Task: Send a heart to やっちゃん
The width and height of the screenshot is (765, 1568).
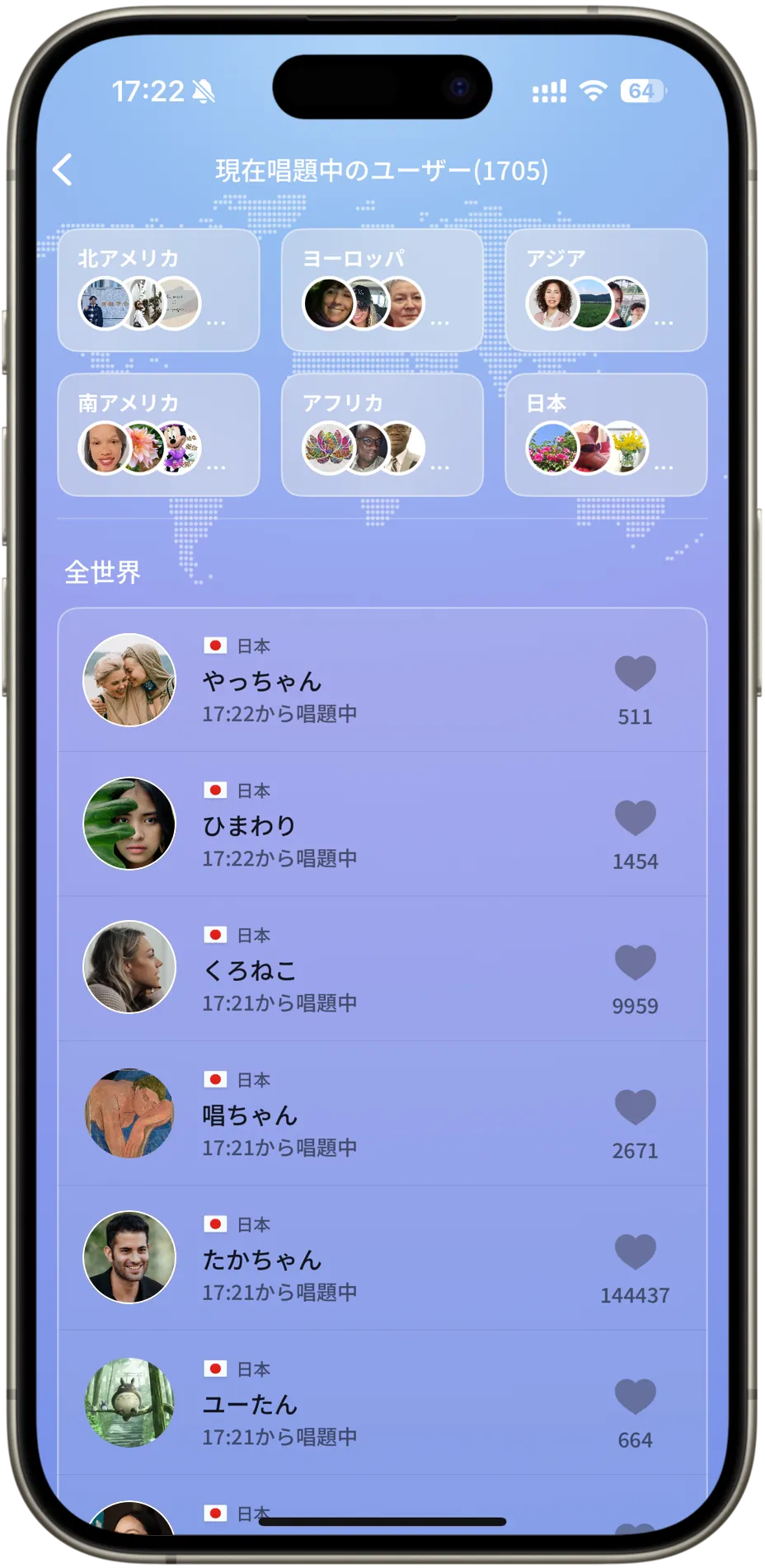Action: click(635, 674)
